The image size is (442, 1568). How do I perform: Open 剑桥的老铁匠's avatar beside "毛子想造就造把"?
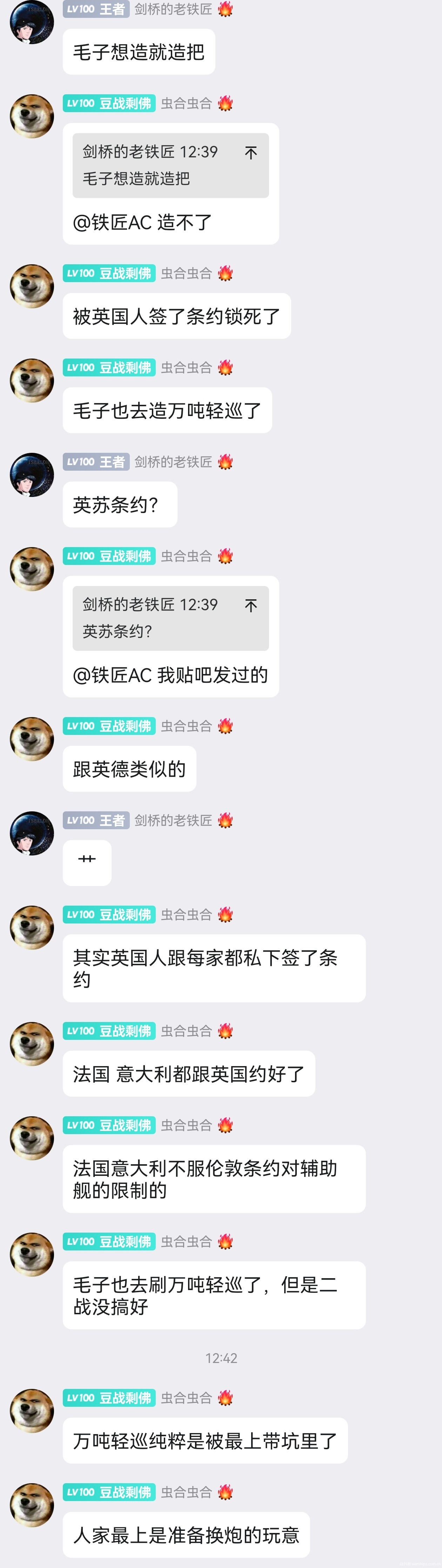(x=32, y=22)
